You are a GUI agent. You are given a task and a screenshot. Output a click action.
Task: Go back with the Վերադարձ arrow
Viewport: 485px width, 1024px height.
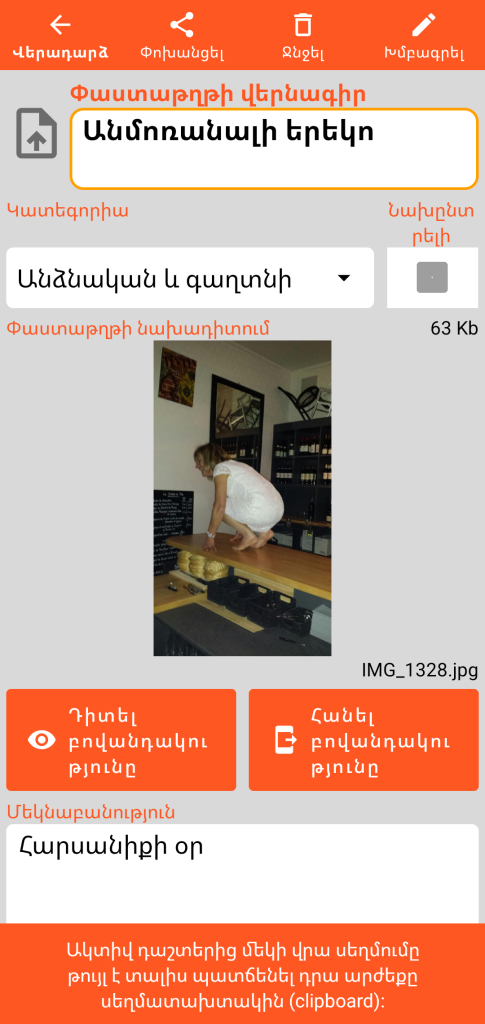61,35
